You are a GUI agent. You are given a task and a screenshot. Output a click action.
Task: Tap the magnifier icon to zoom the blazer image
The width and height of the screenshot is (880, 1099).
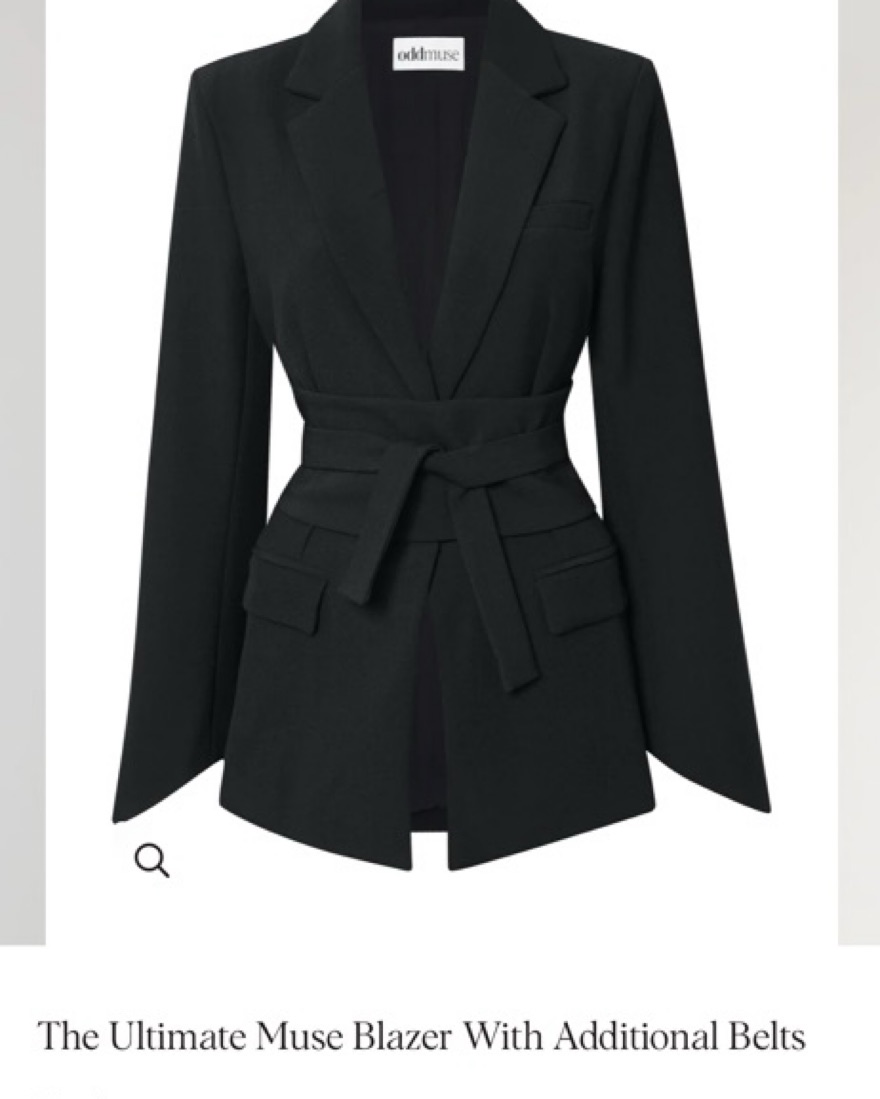click(151, 860)
